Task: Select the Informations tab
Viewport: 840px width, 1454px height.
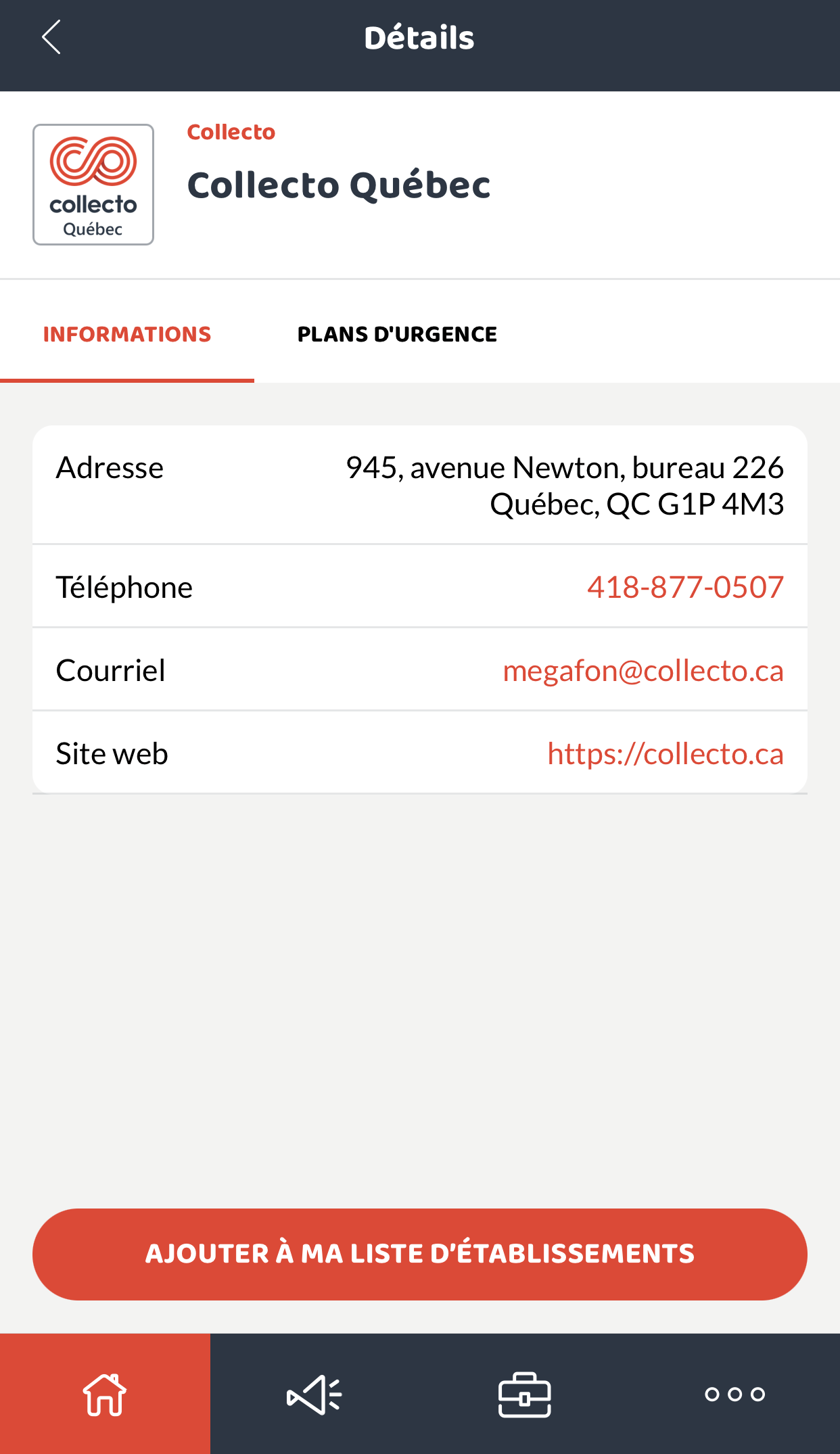Action: click(127, 334)
